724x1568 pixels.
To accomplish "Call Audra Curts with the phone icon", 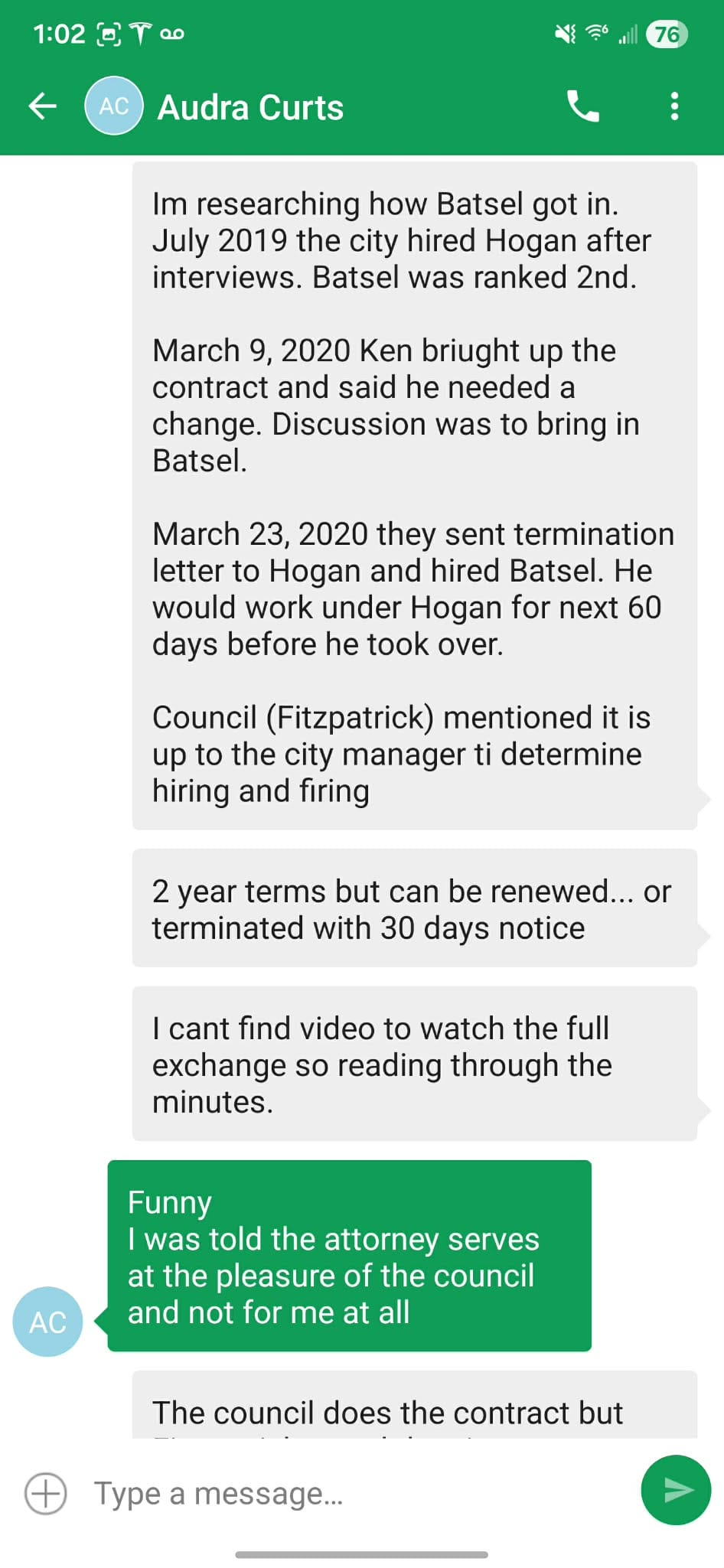I will 582,106.
